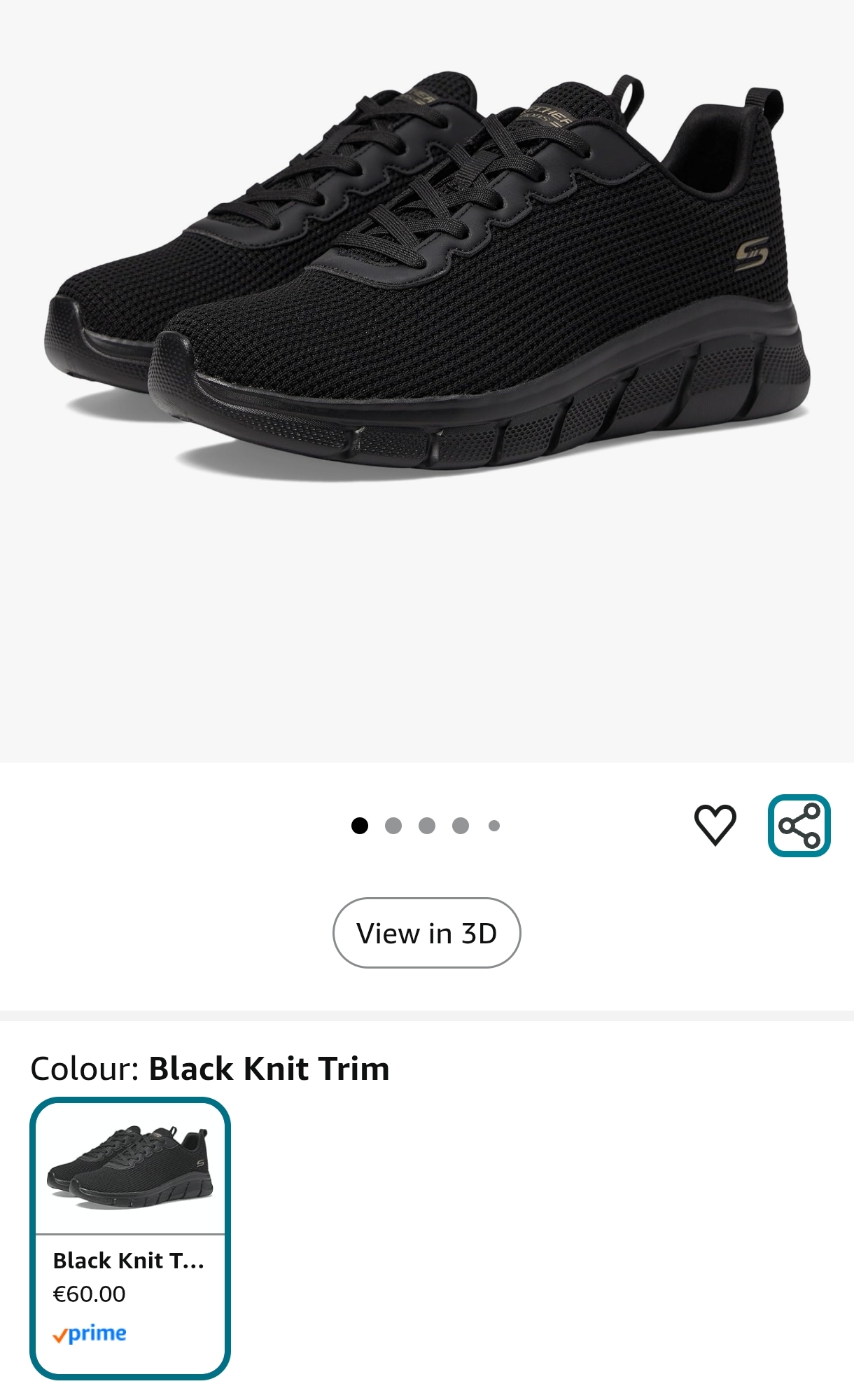Share this product listing
Viewport: 854px width, 1400px height.
pyautogui.click(x=799, y=826)
